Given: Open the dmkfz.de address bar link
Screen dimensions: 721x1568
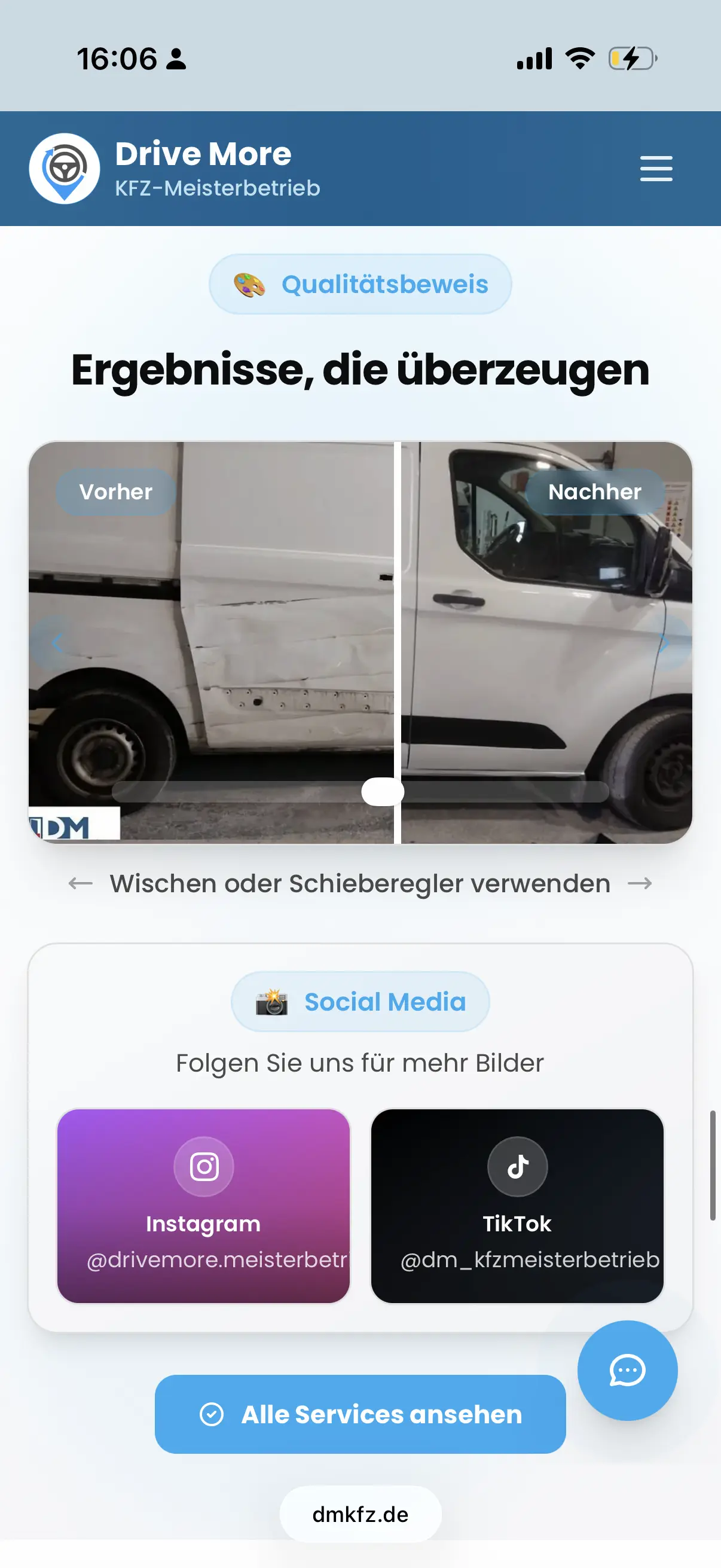Looking at the screenshot, I should (360, 1514).
